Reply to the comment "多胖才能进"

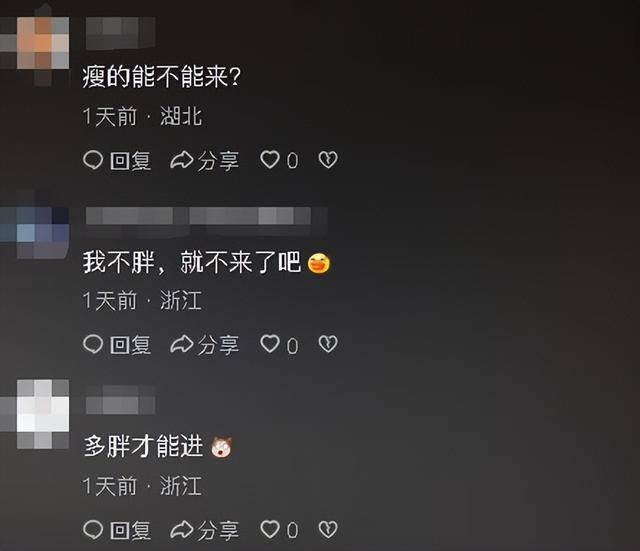pos(116,530)
